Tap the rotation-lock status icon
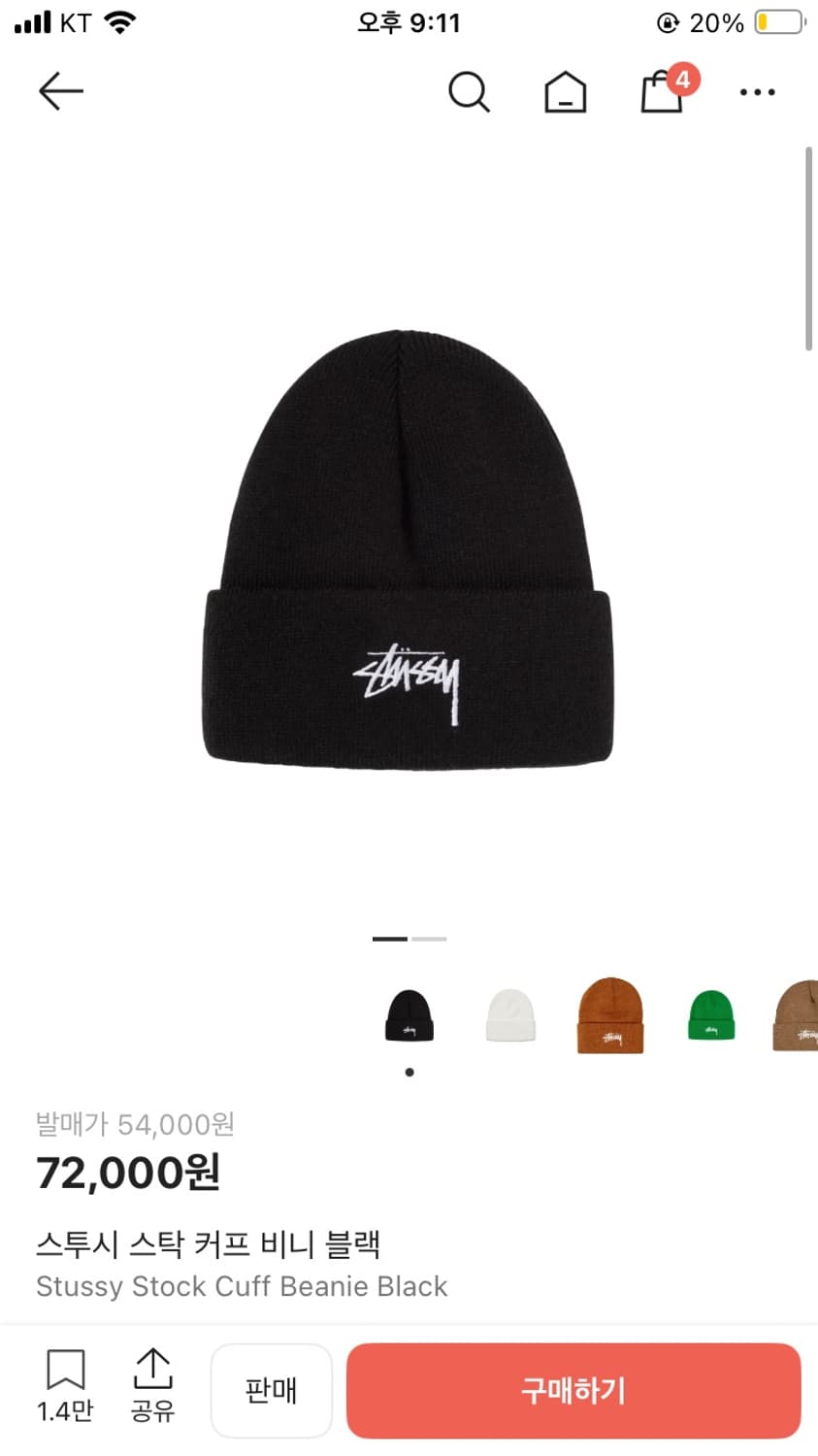Screen dimensions: 818x1456 coord(666,21)
